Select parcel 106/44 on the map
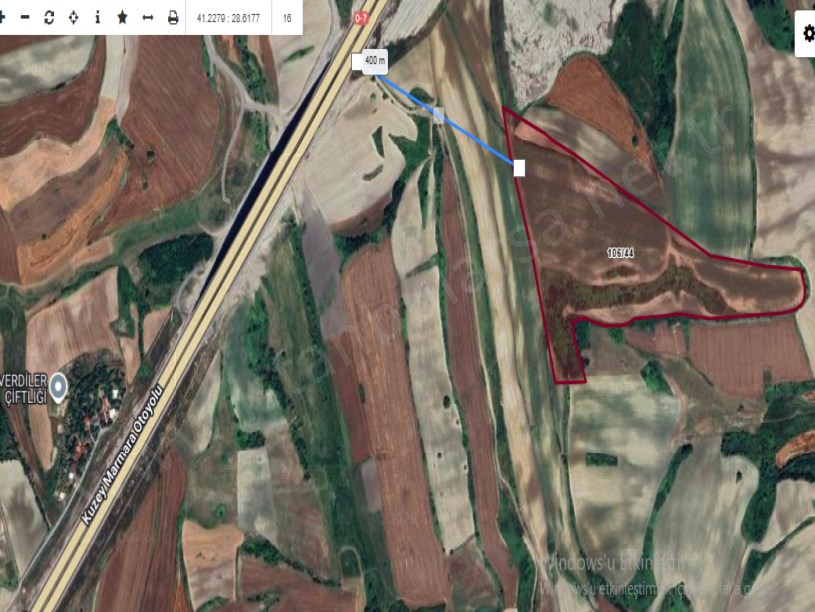The height and width of the screenshot is (612, 815). pos(620,253)
